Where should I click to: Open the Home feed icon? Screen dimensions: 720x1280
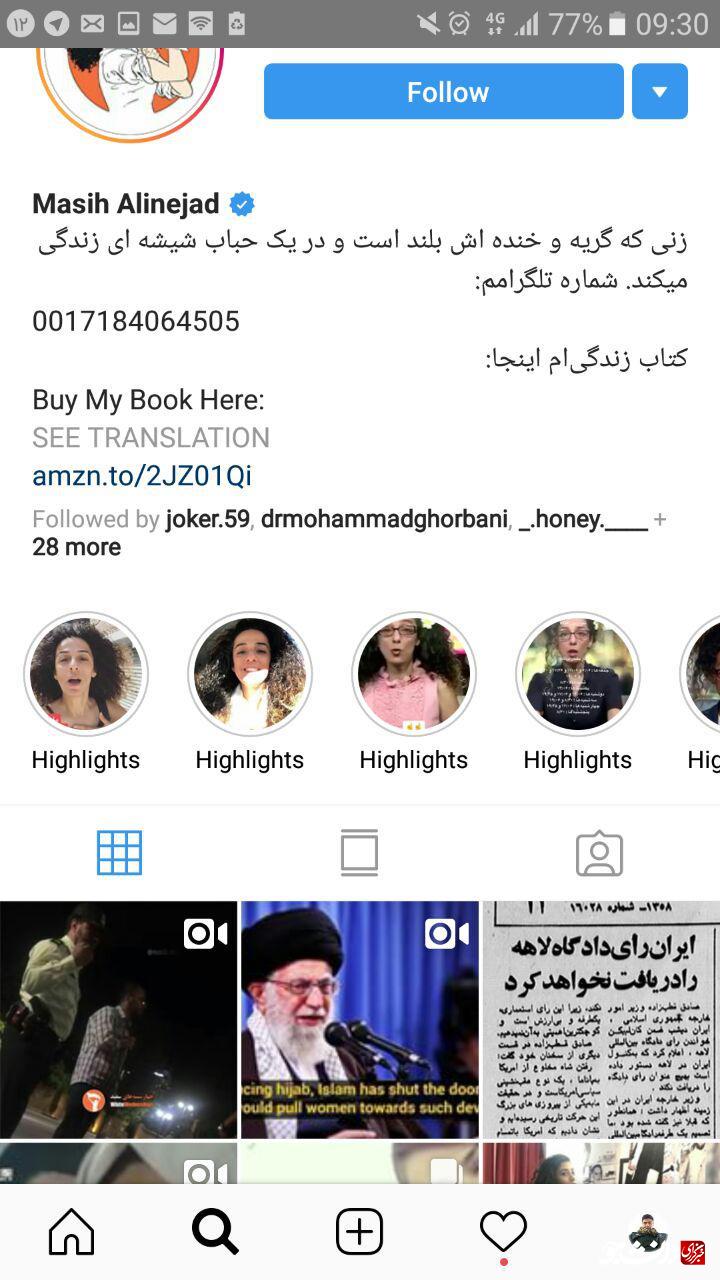(71, 1232)
